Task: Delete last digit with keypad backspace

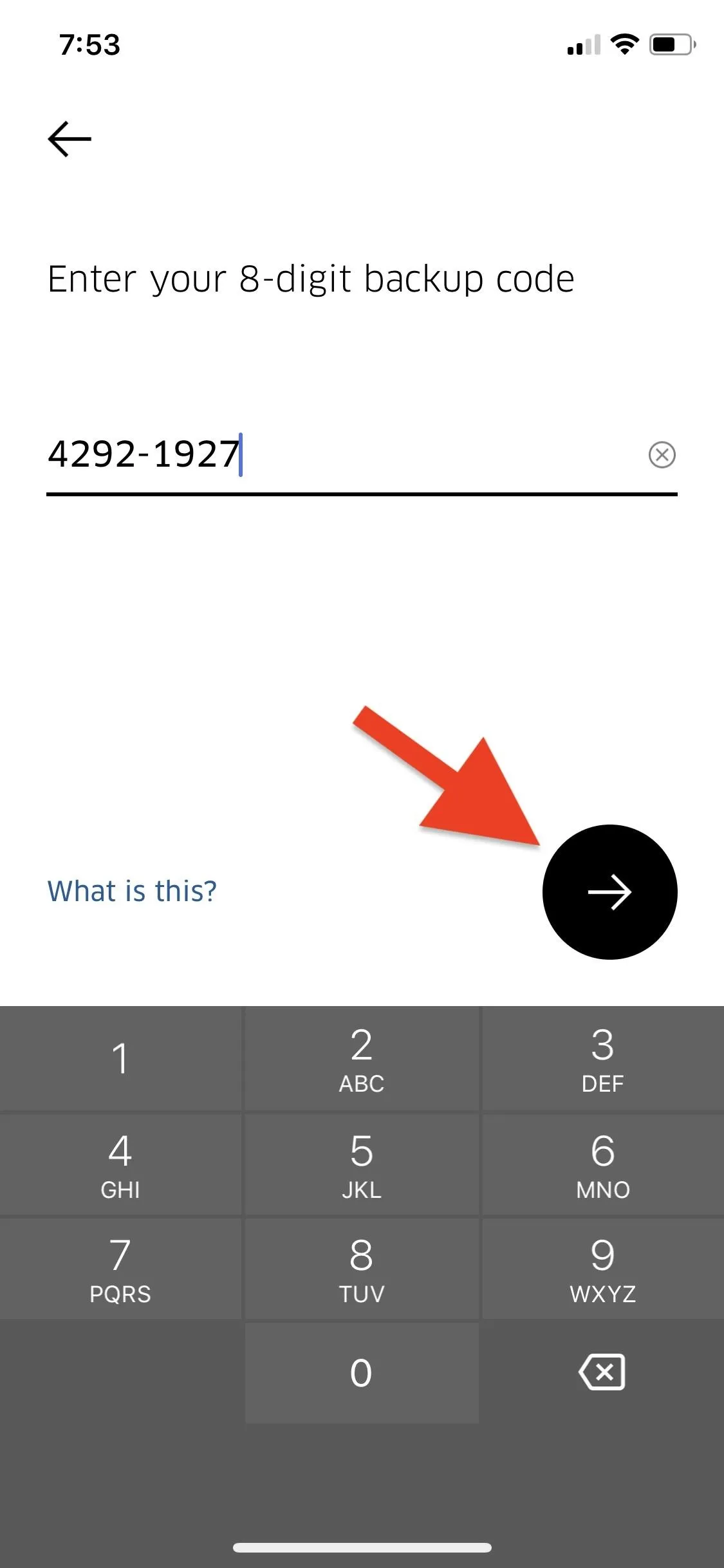Action: (x=602, y=1372)
